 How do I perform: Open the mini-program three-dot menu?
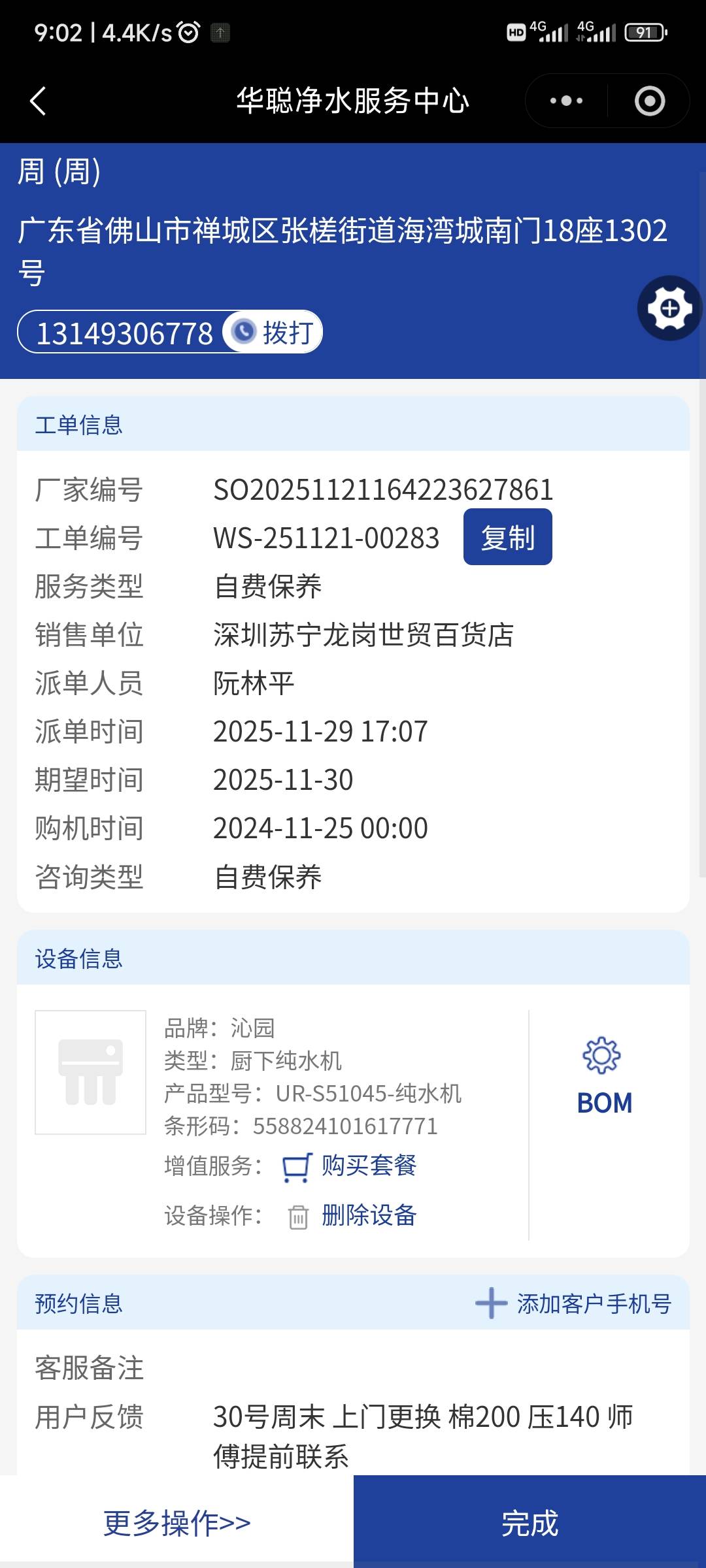pos(566,101)
